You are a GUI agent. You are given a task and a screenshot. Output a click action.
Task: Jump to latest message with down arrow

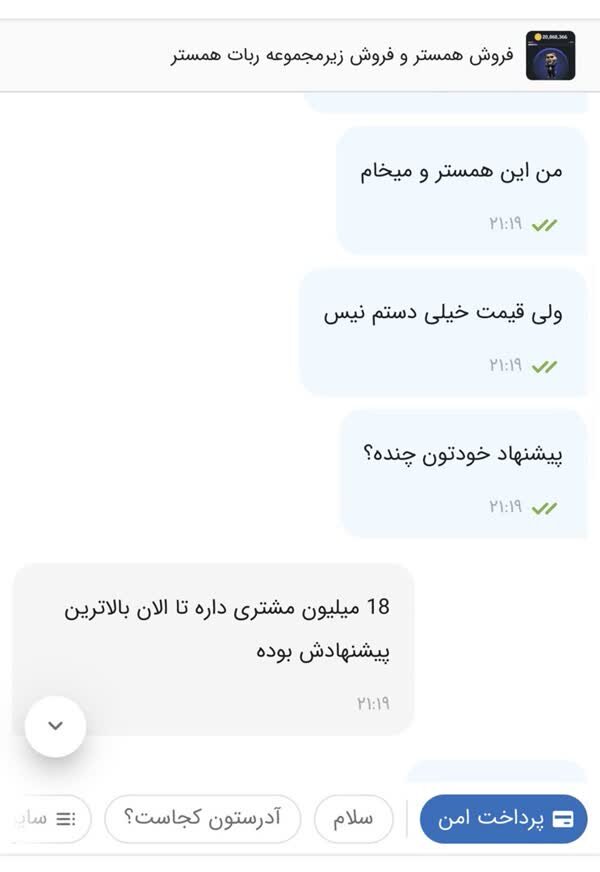[x=55, y=726]
